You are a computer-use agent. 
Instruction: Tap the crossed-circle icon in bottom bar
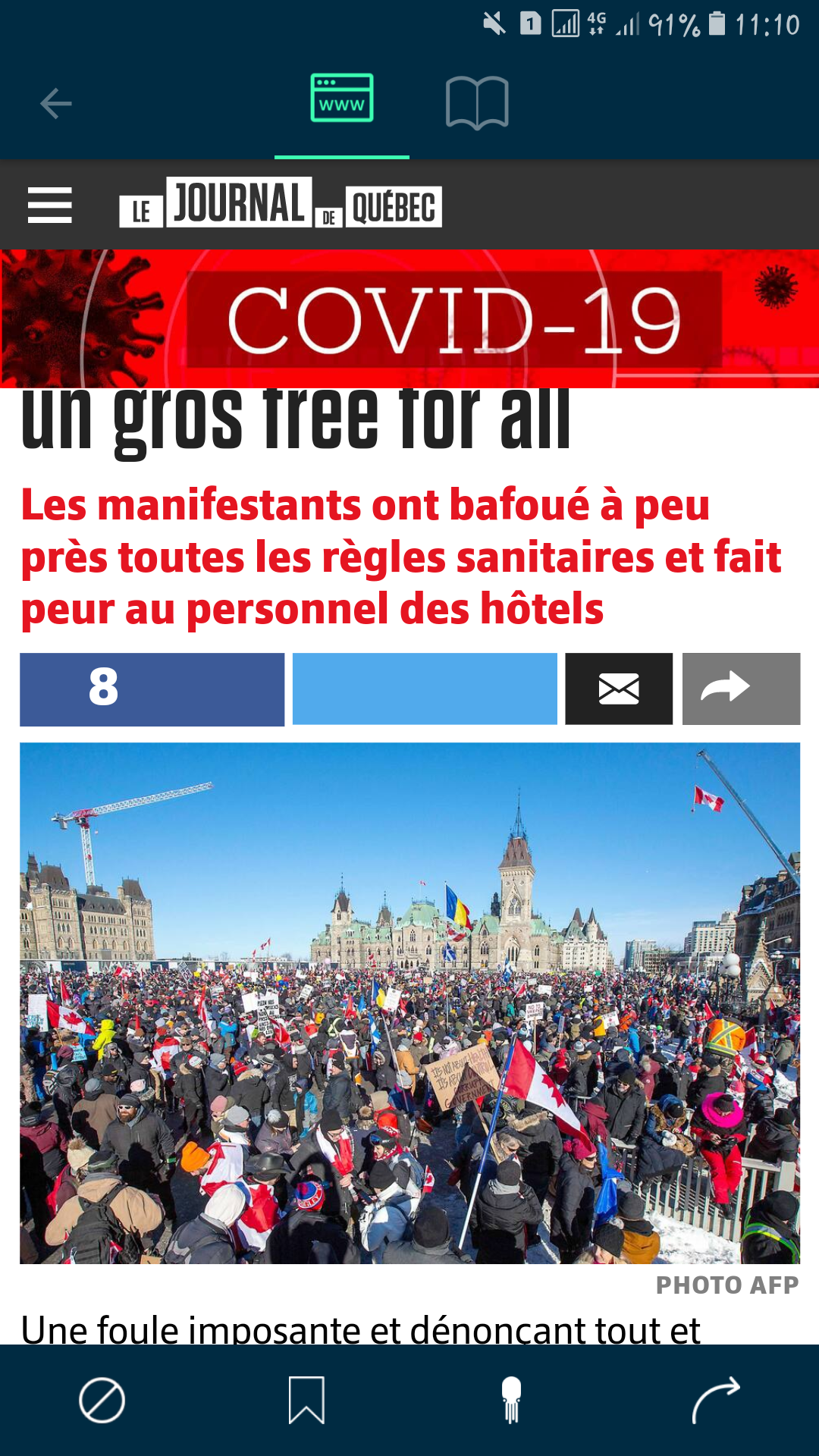point(102,1400)
